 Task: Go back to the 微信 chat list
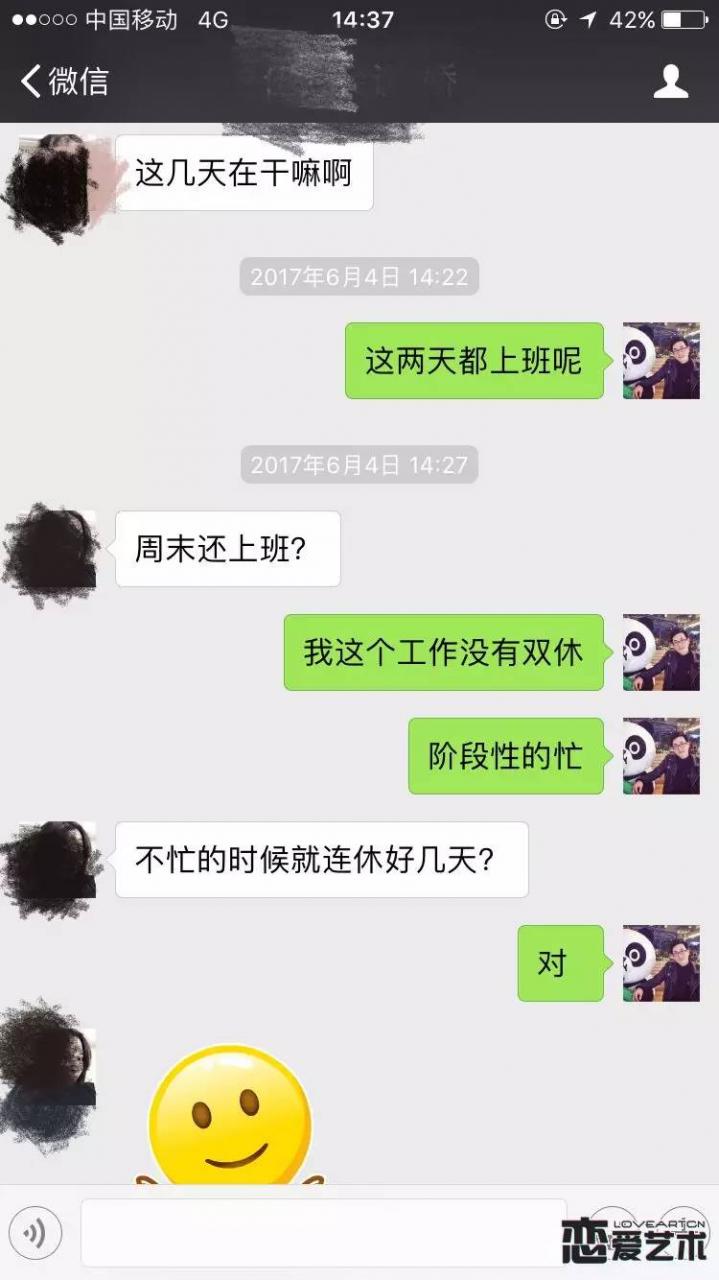pos(64,81)
